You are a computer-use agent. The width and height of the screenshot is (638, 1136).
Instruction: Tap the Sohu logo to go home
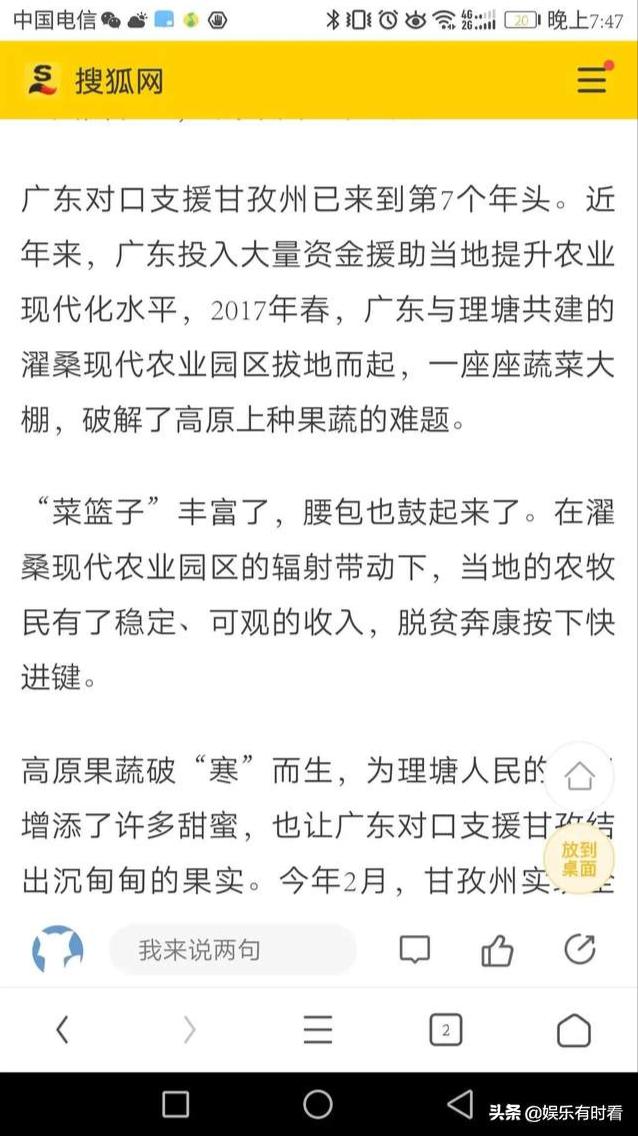click(x=95, y=80)
